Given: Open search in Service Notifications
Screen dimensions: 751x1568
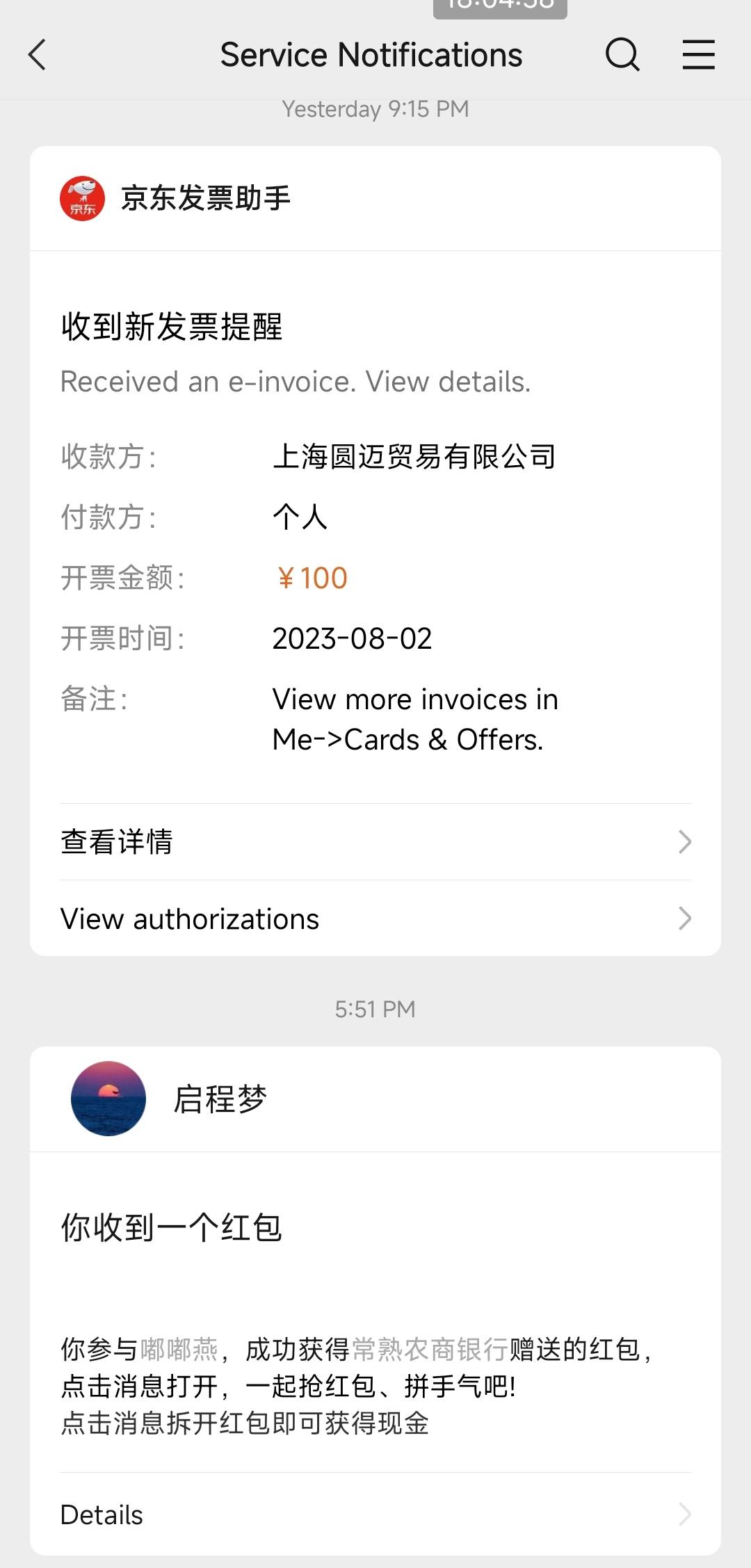Looking at the screenshot, I should point(622,55).
